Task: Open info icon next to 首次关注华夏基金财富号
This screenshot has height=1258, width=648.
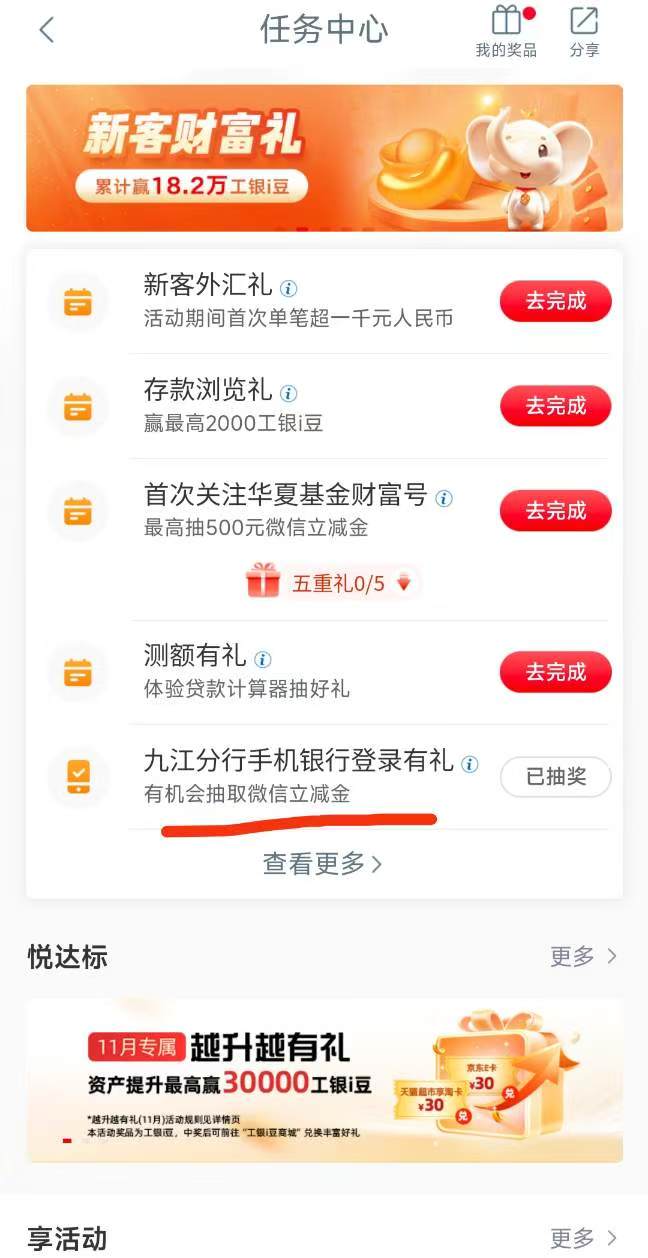Action: click(444, 498)
